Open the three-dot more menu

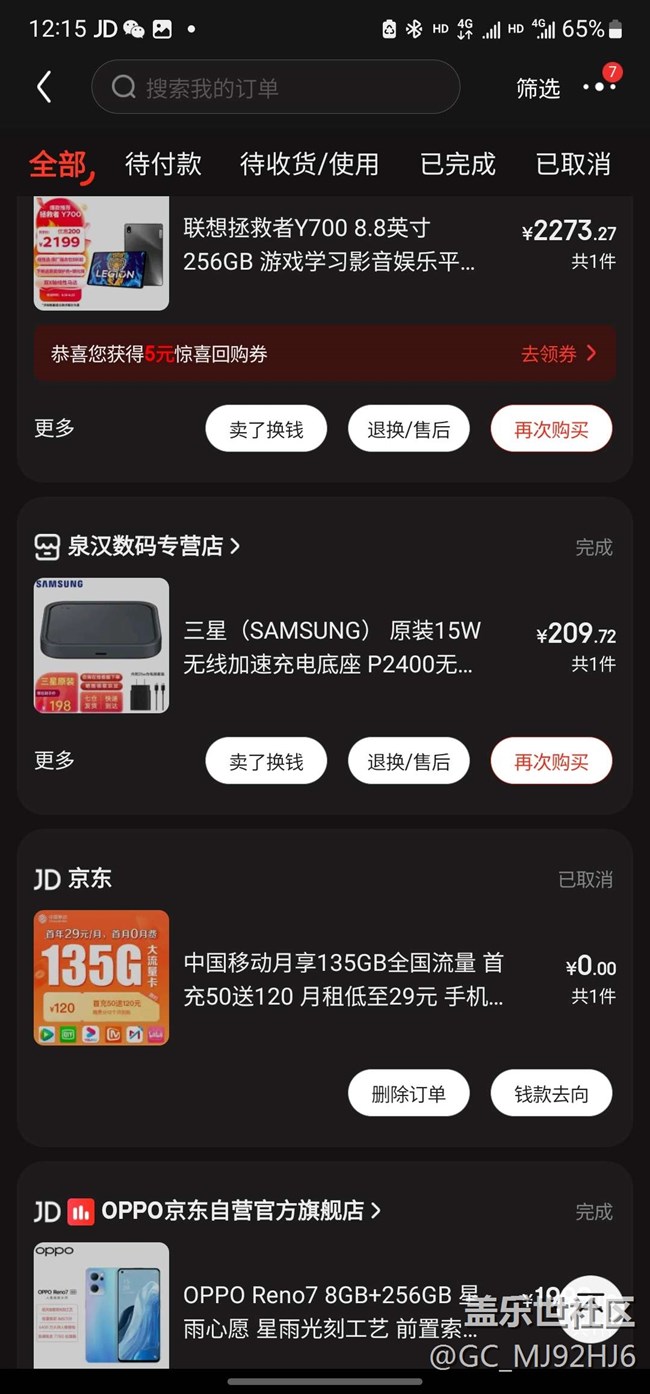pyautogui.click(x=599, y=87)
